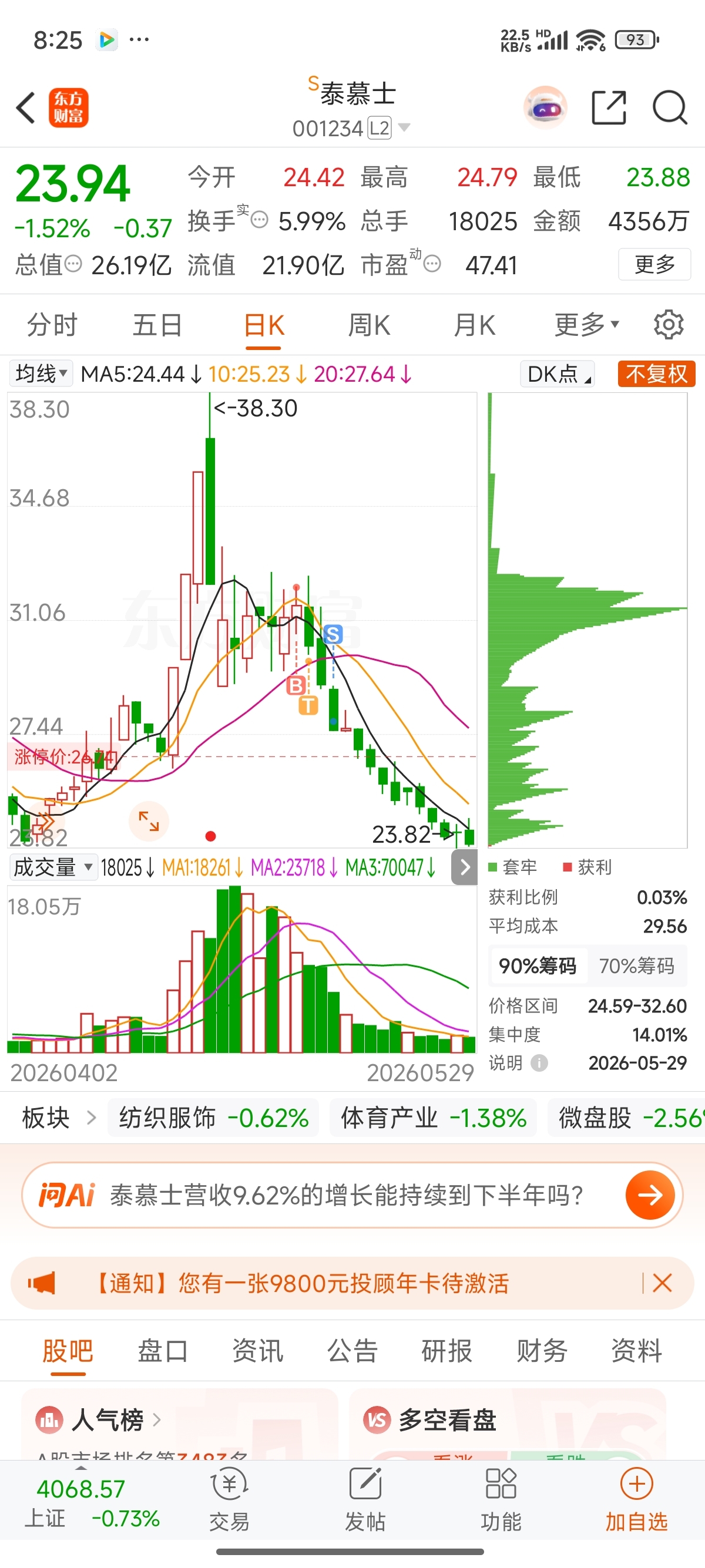Expand chart to fullscreen
This screenshot has width=705, height=1568.
[x=149, y=821]
